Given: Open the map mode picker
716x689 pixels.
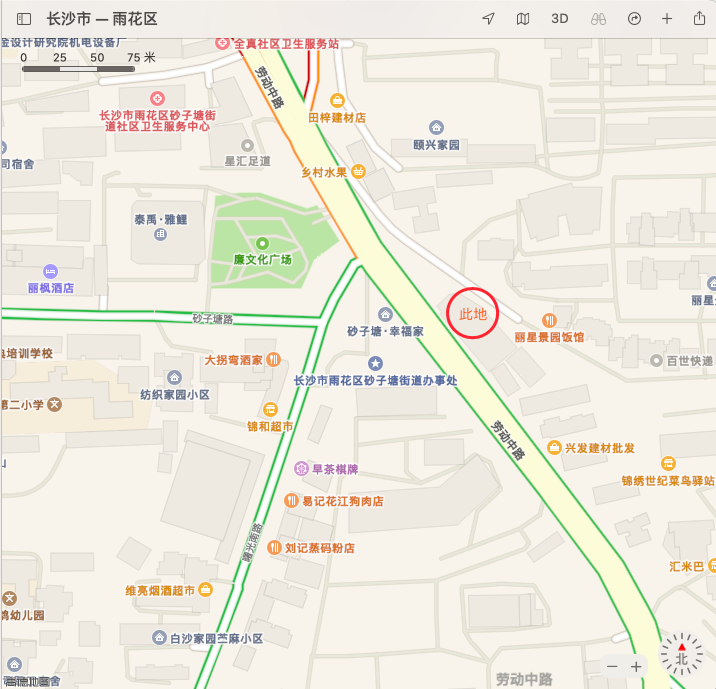Looking at the screenshot, I should (523, 19).
